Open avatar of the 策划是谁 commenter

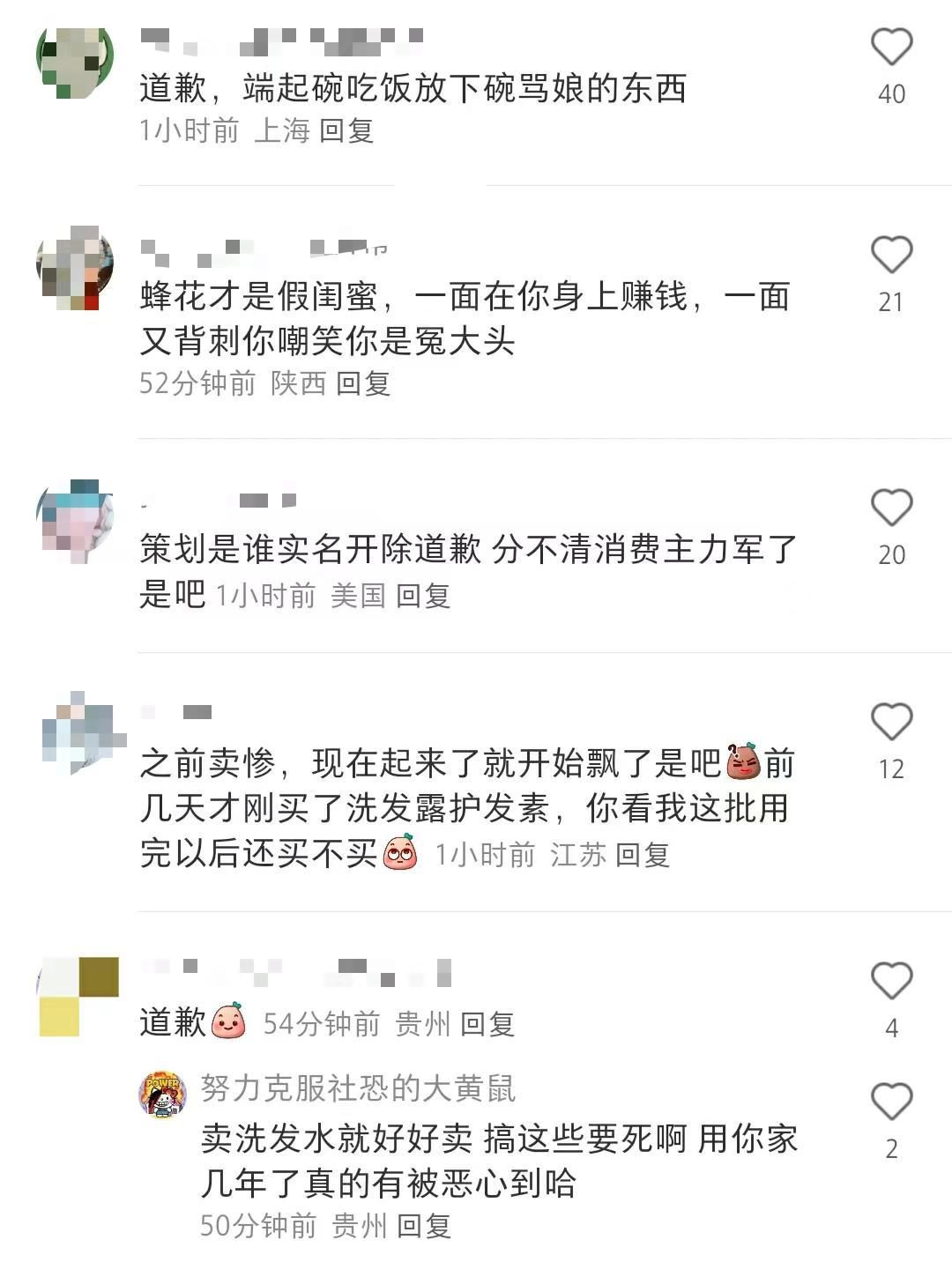76,520
